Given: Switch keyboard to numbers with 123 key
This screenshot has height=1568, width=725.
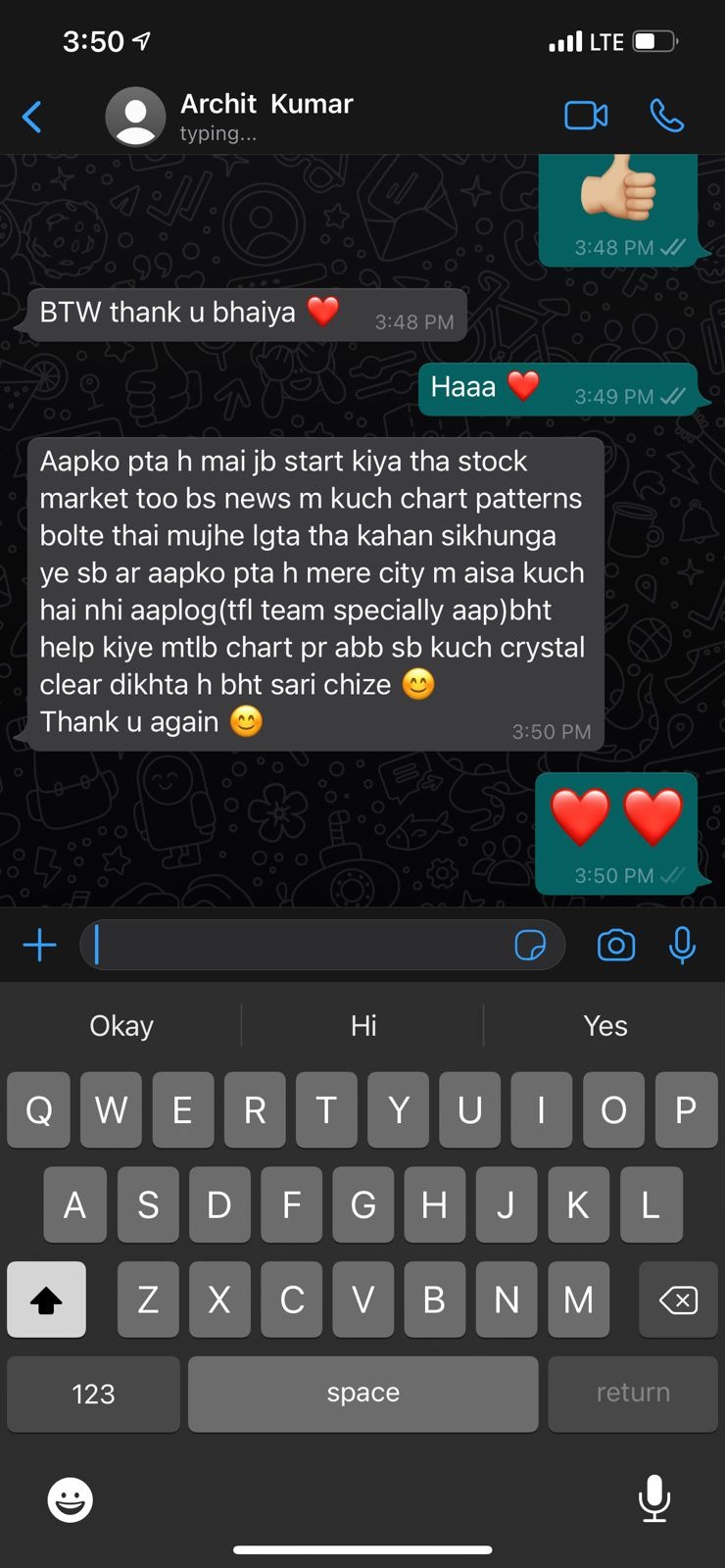Looking at the screenshot, I should (93, 1394).
